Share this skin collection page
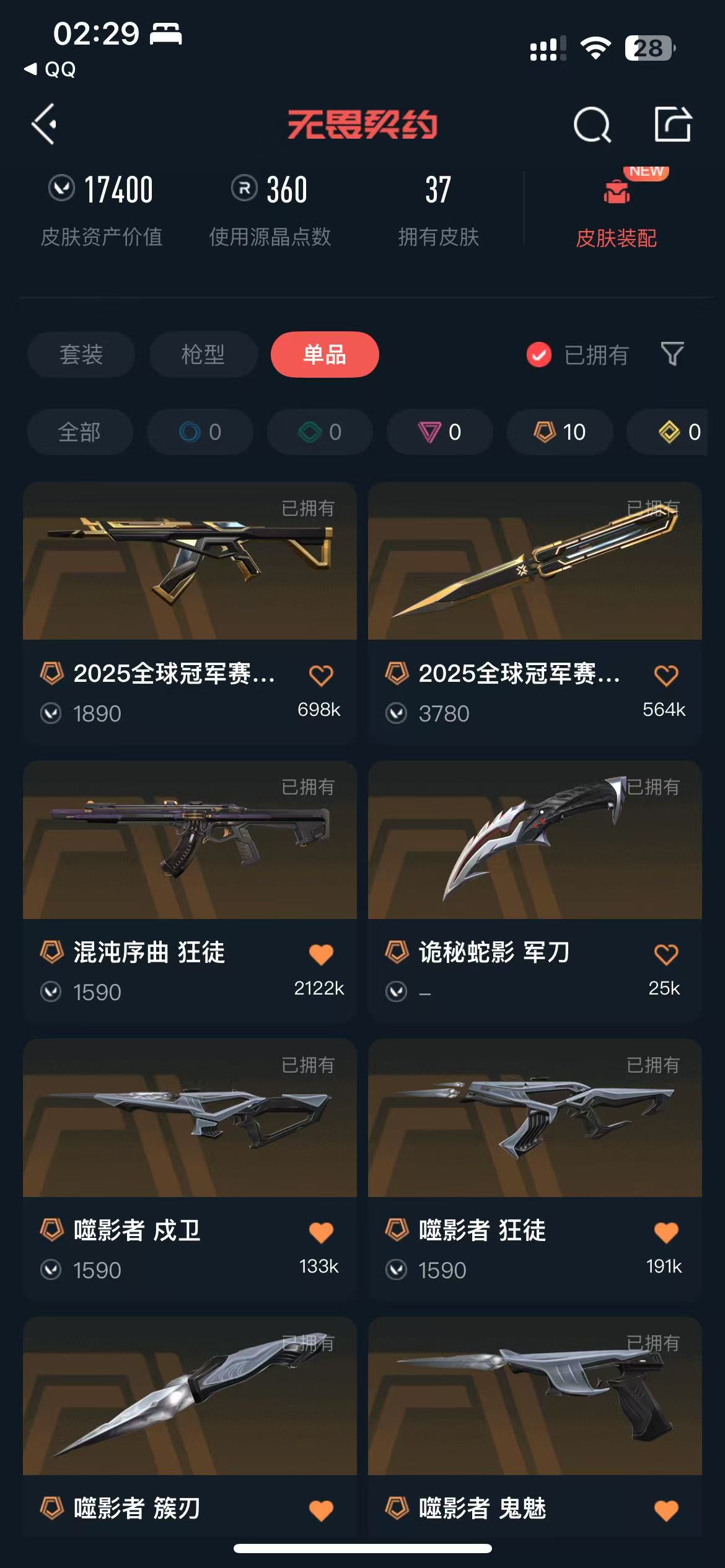This screenshot has height=1568, width=725. click(673, 124)
